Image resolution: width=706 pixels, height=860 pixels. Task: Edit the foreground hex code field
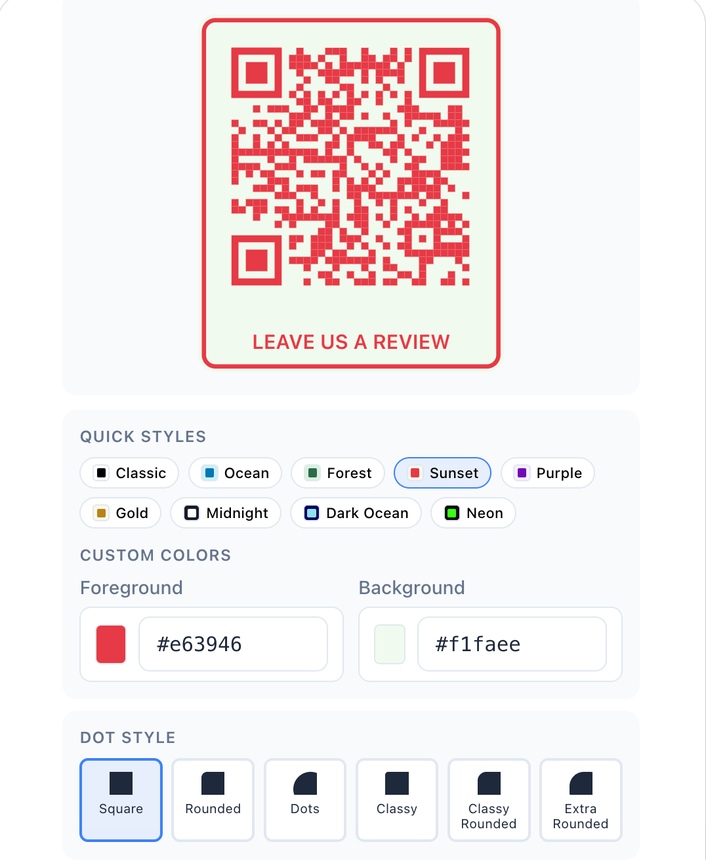[232, 644]
